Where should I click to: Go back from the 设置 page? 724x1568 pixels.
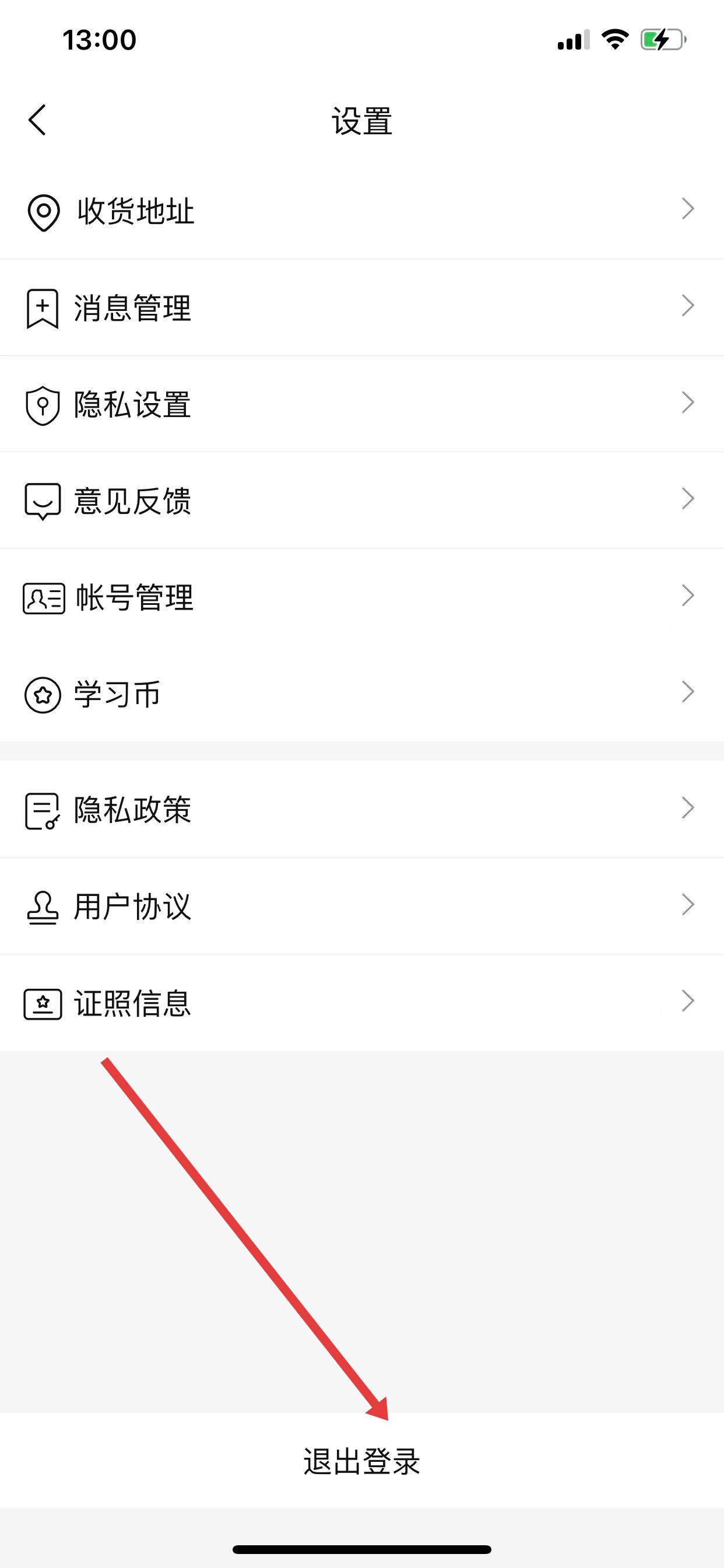click(x=38, y=120)
